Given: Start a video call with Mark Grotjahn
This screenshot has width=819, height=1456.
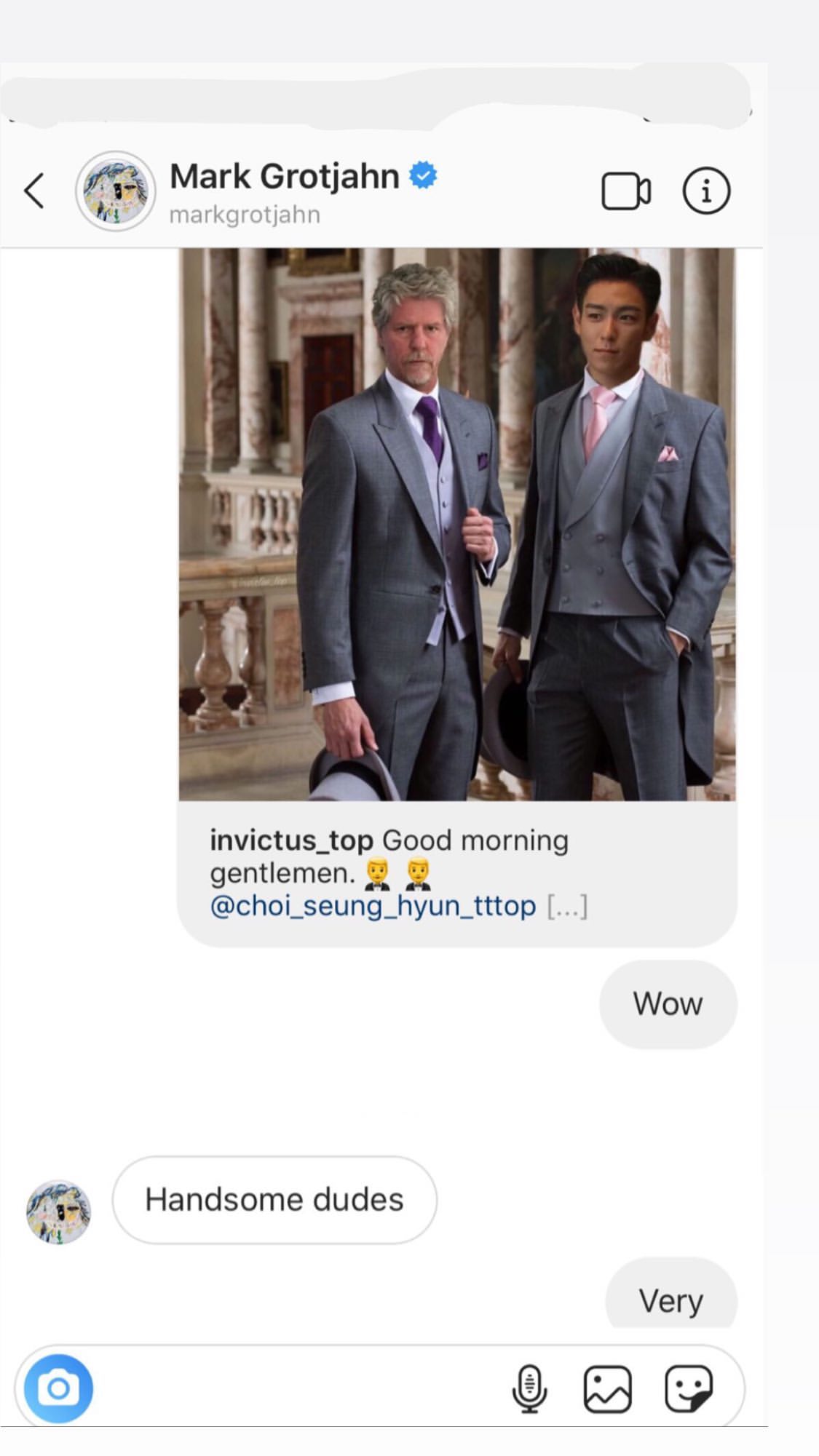Looking at the screenshot, I should pos(625,191).
